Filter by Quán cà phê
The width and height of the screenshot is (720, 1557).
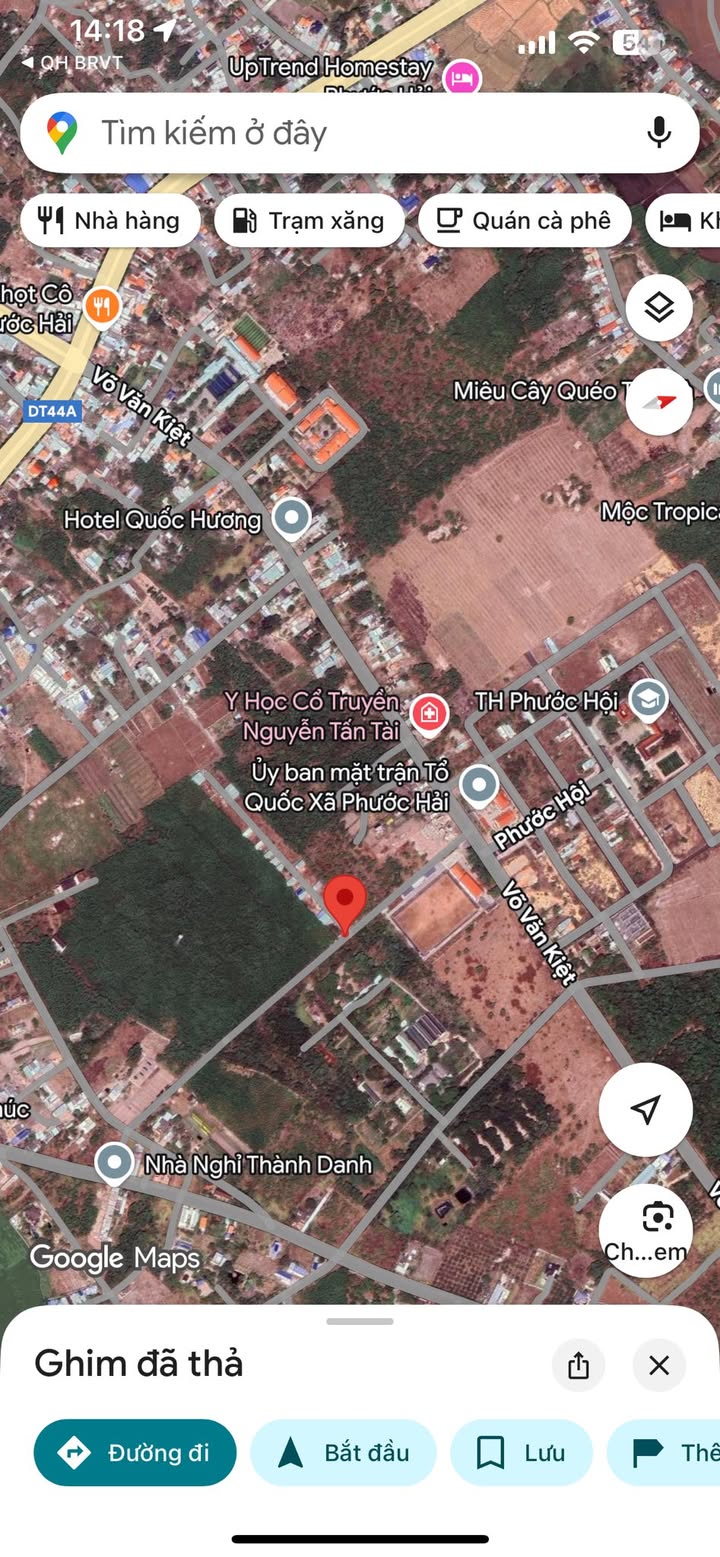click(525, 221)
